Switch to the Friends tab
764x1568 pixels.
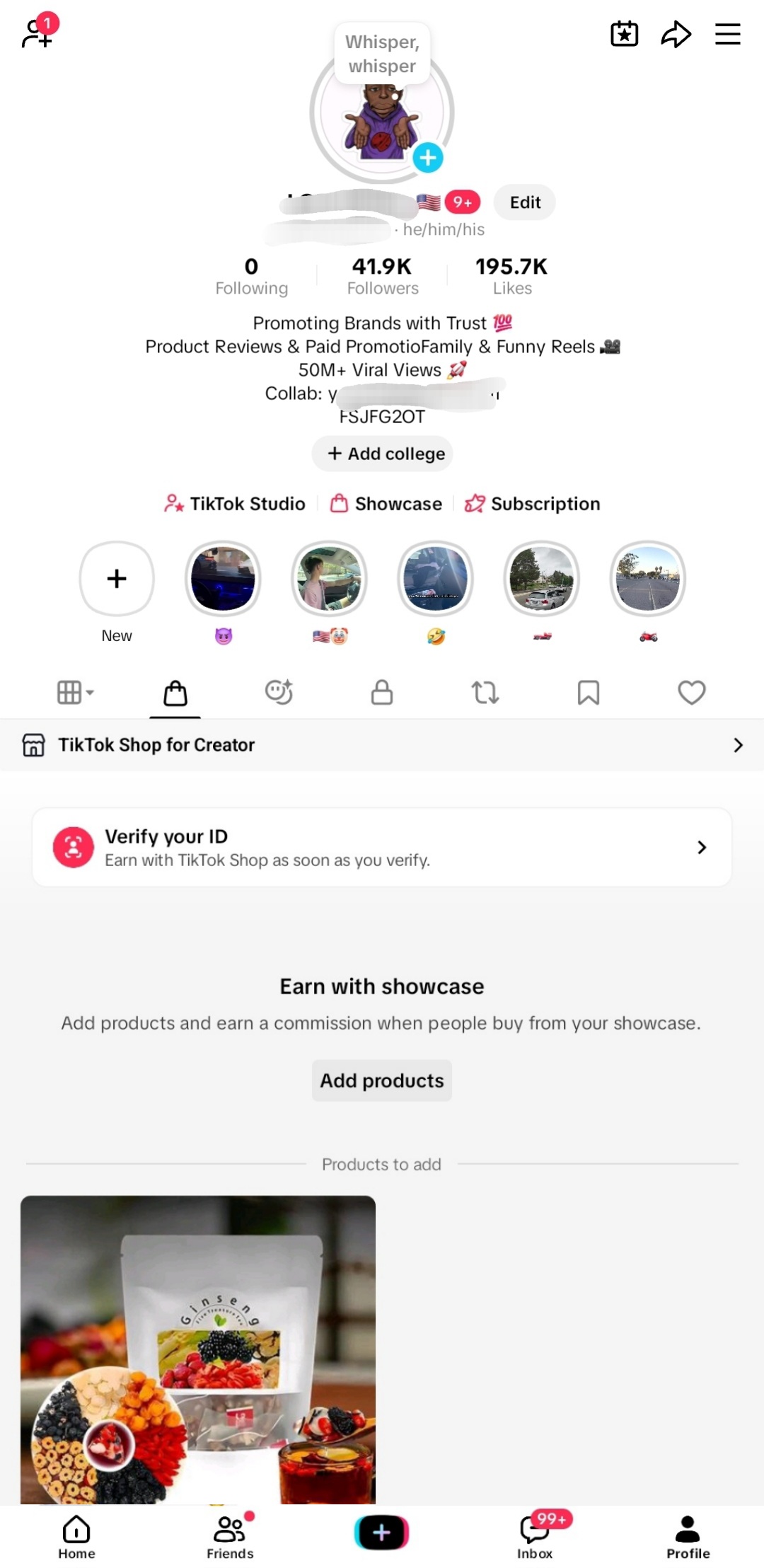pos(230,1537)
